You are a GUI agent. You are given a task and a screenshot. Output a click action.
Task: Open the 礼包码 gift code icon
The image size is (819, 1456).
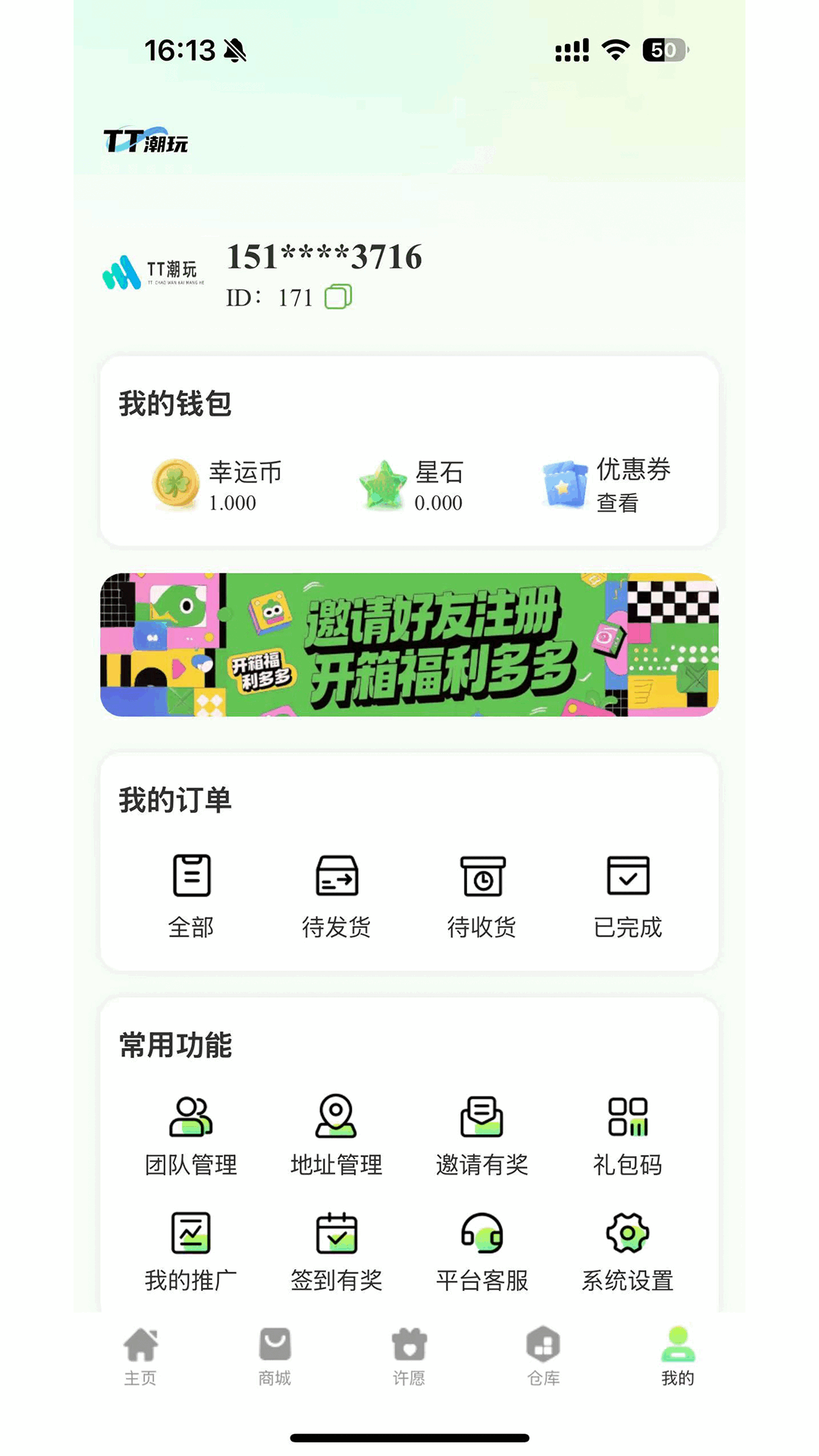tap(629, 1129)
